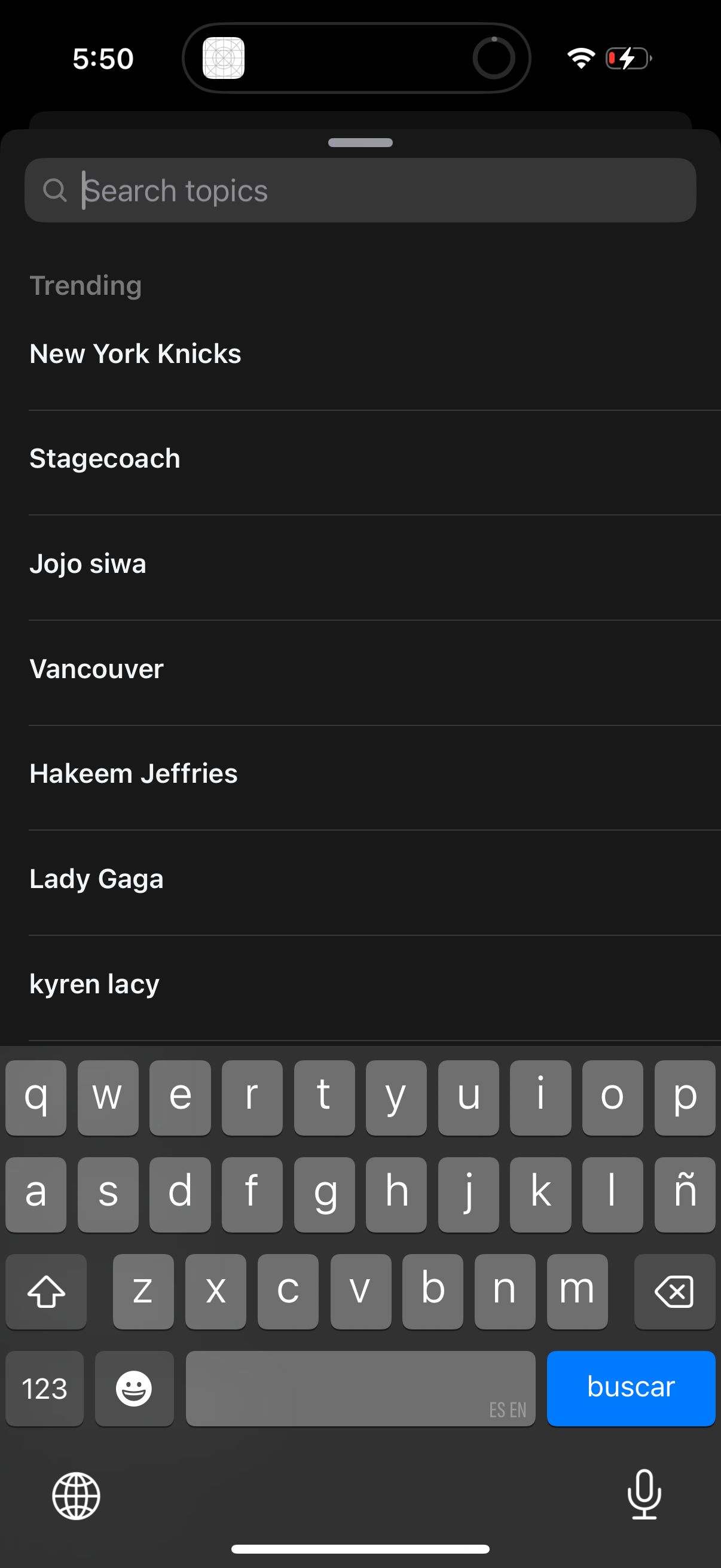Switch to the numeric 123 keyboard

coord(44,1388)
